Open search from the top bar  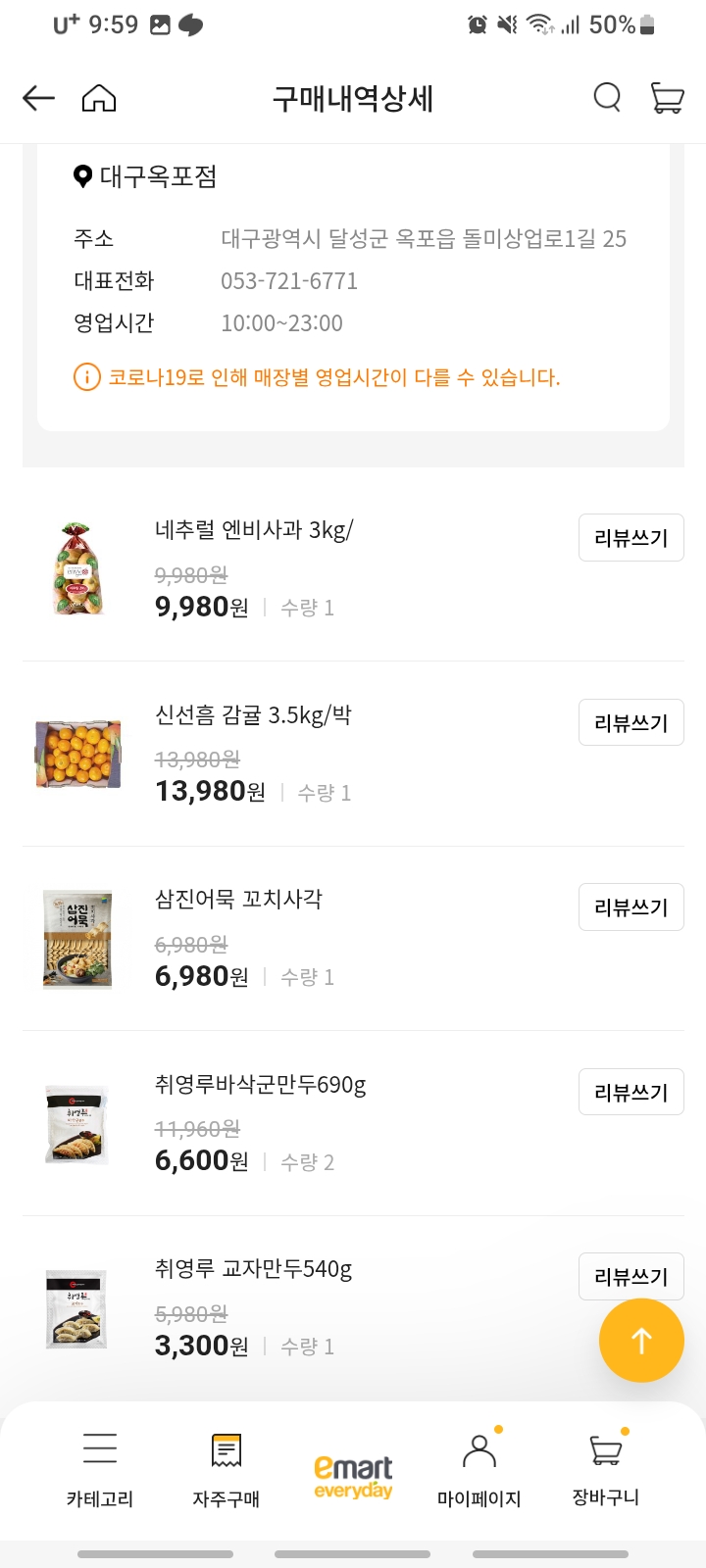[x=607, y=98]
